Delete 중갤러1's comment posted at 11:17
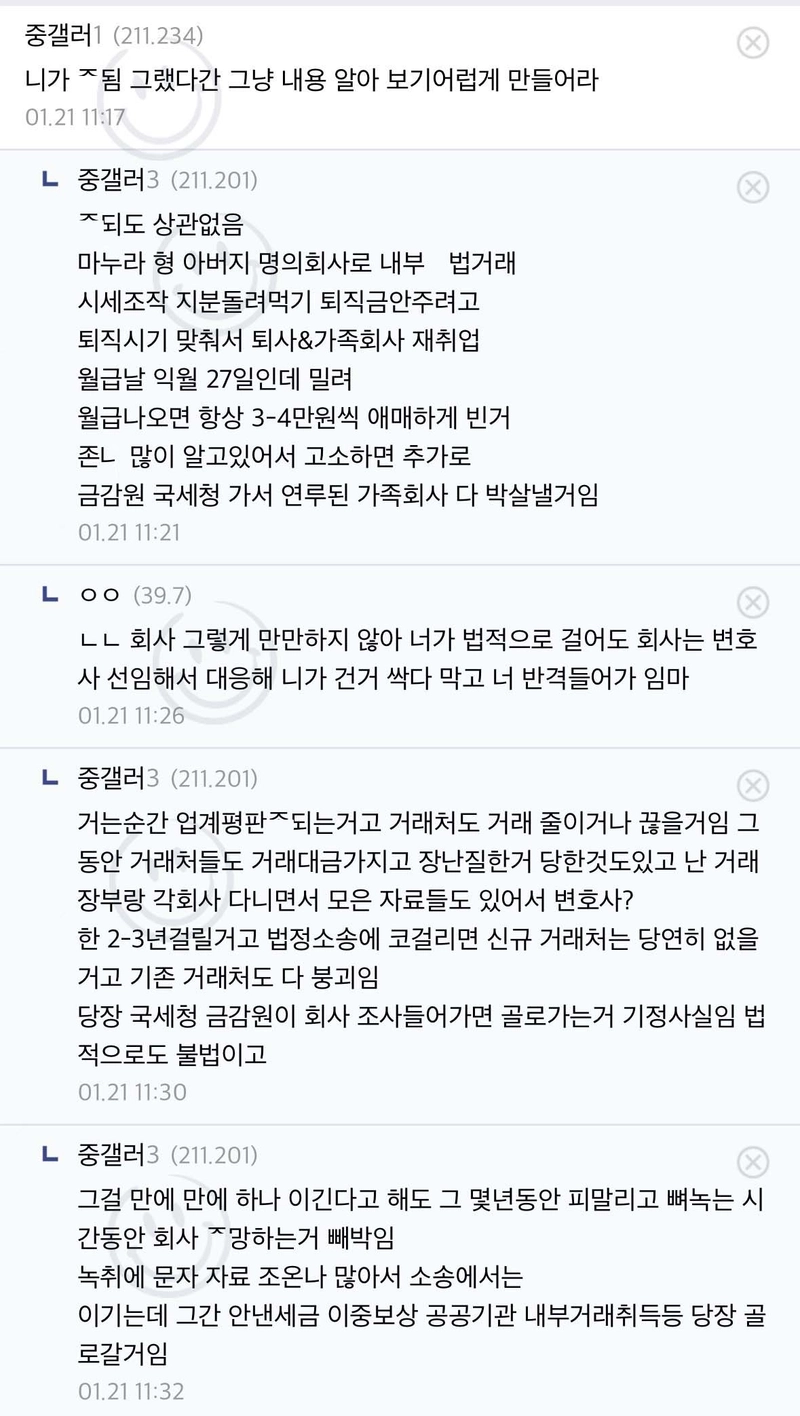This screenshot has height=1416, width=800. pos(752,43)
